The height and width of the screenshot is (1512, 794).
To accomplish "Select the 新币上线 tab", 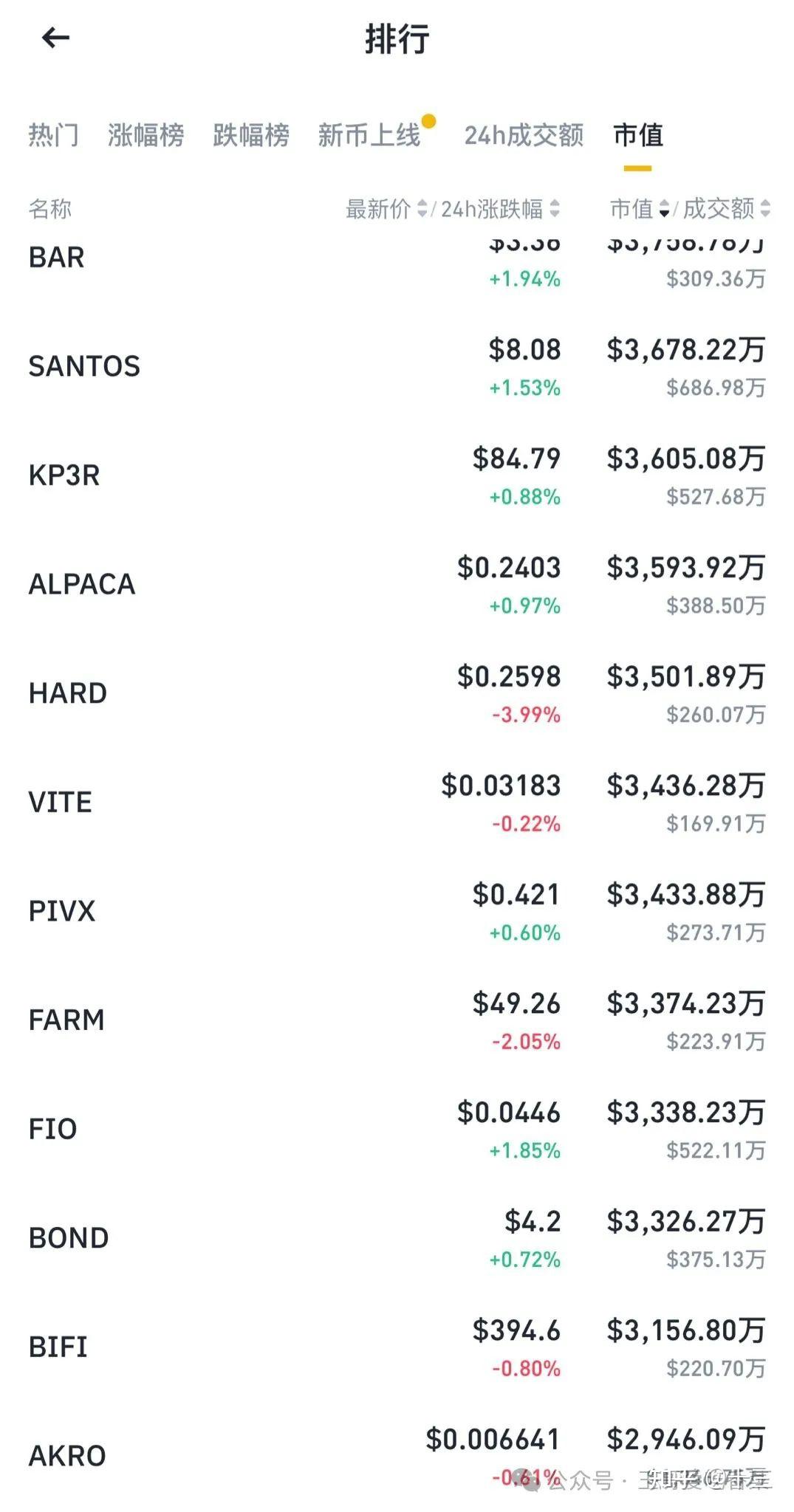I will click(x=369, y=135).
